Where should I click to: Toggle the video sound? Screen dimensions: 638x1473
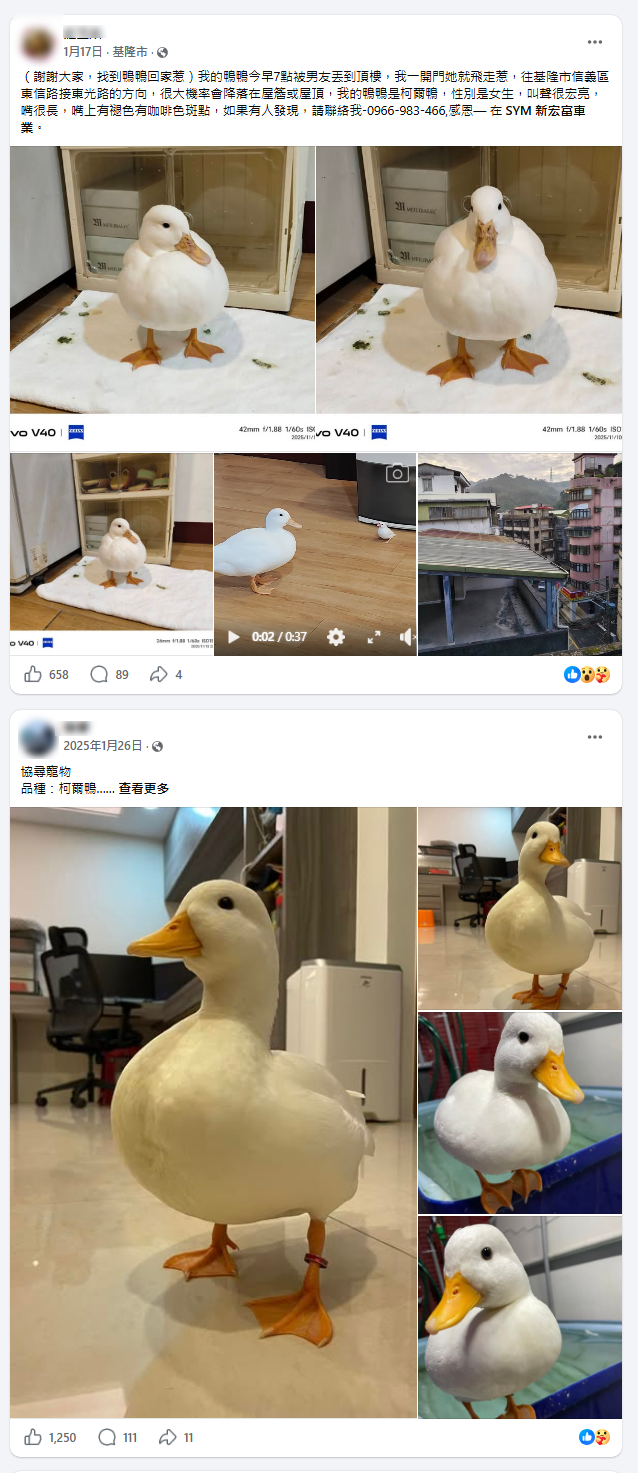(406, 637)
